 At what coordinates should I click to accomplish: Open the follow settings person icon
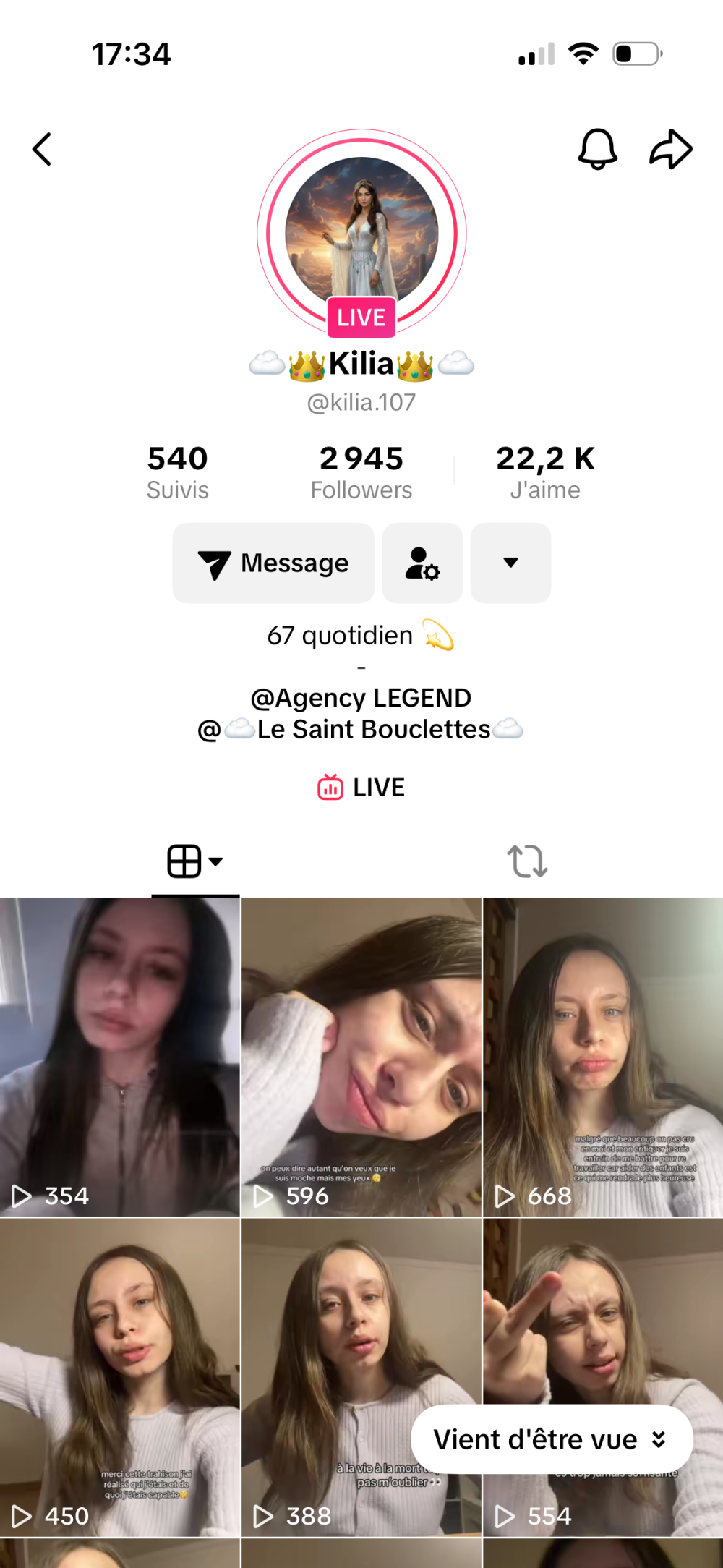(422, 563)
